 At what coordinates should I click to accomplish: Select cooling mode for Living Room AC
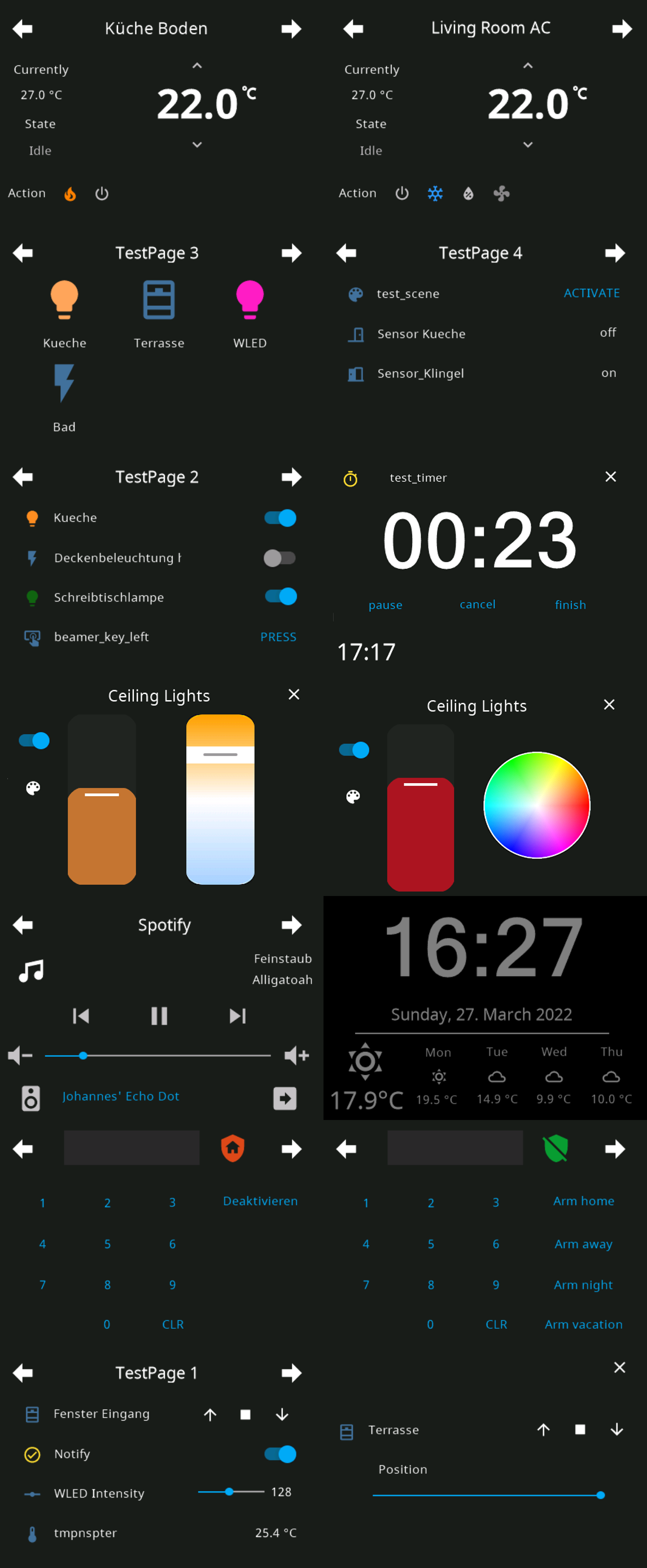tap(435, 194)
